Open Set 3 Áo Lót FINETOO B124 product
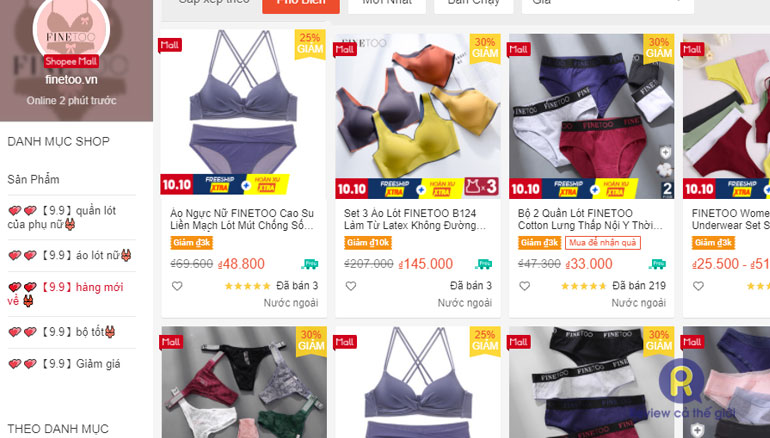770x438 pixels. (418, 219)
